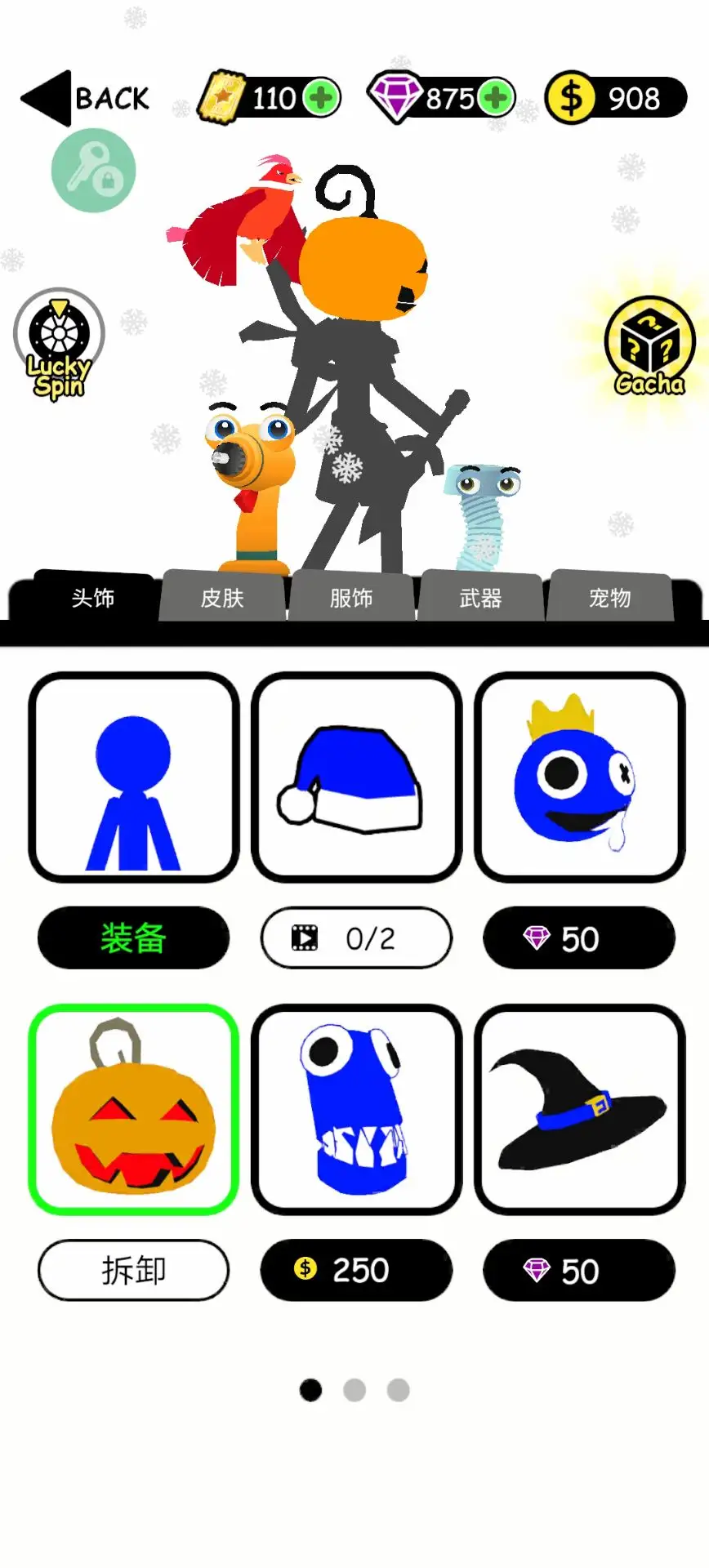
Task: Select the blue santa hat item
Action: click(x=355, y=777)
